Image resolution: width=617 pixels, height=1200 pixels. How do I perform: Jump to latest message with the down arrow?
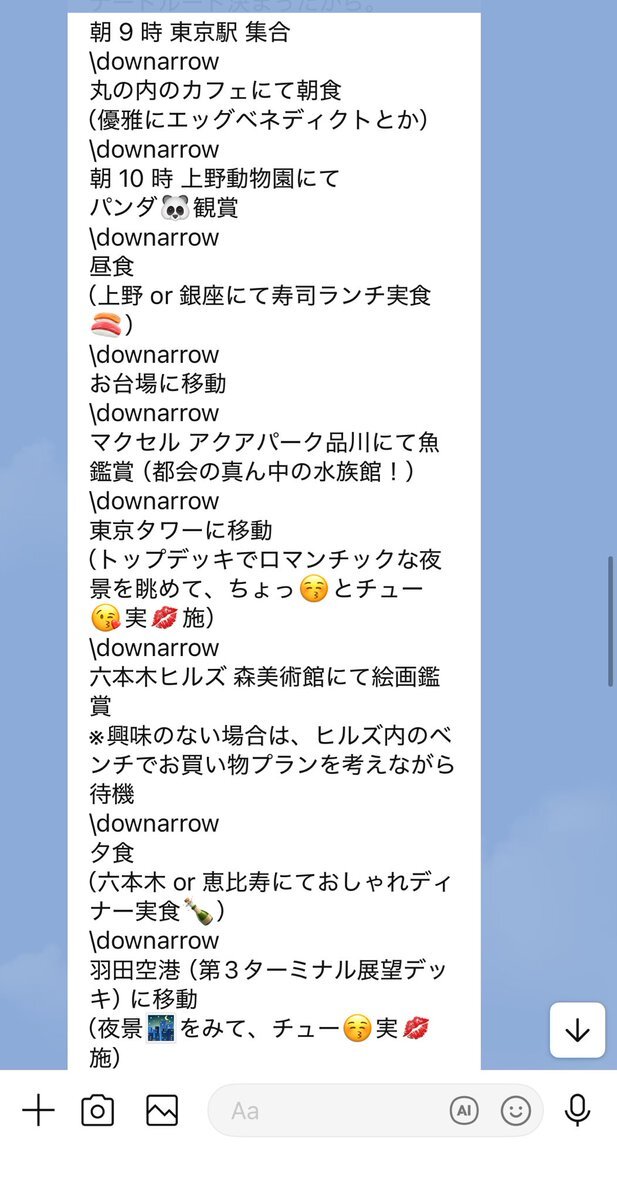click(577, 1030)
